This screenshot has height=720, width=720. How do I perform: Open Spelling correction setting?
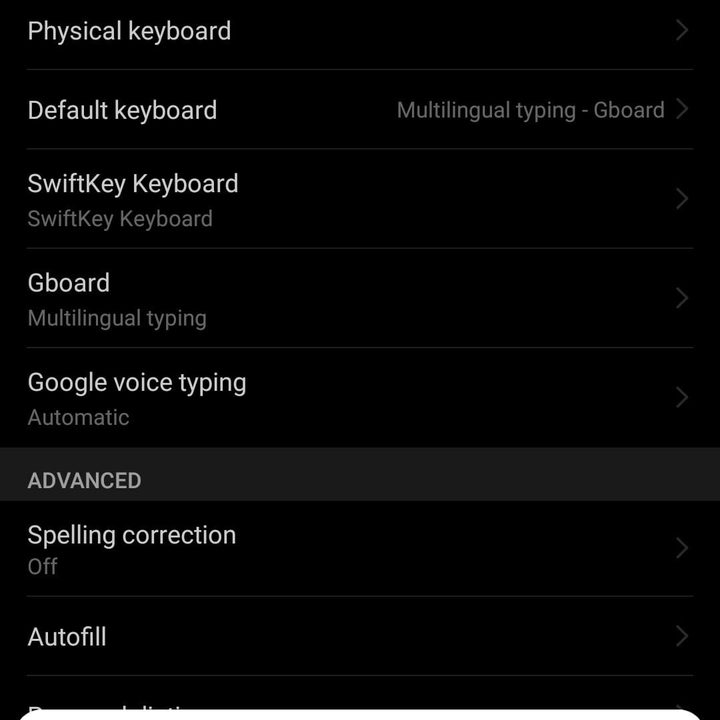click(359, 548)
